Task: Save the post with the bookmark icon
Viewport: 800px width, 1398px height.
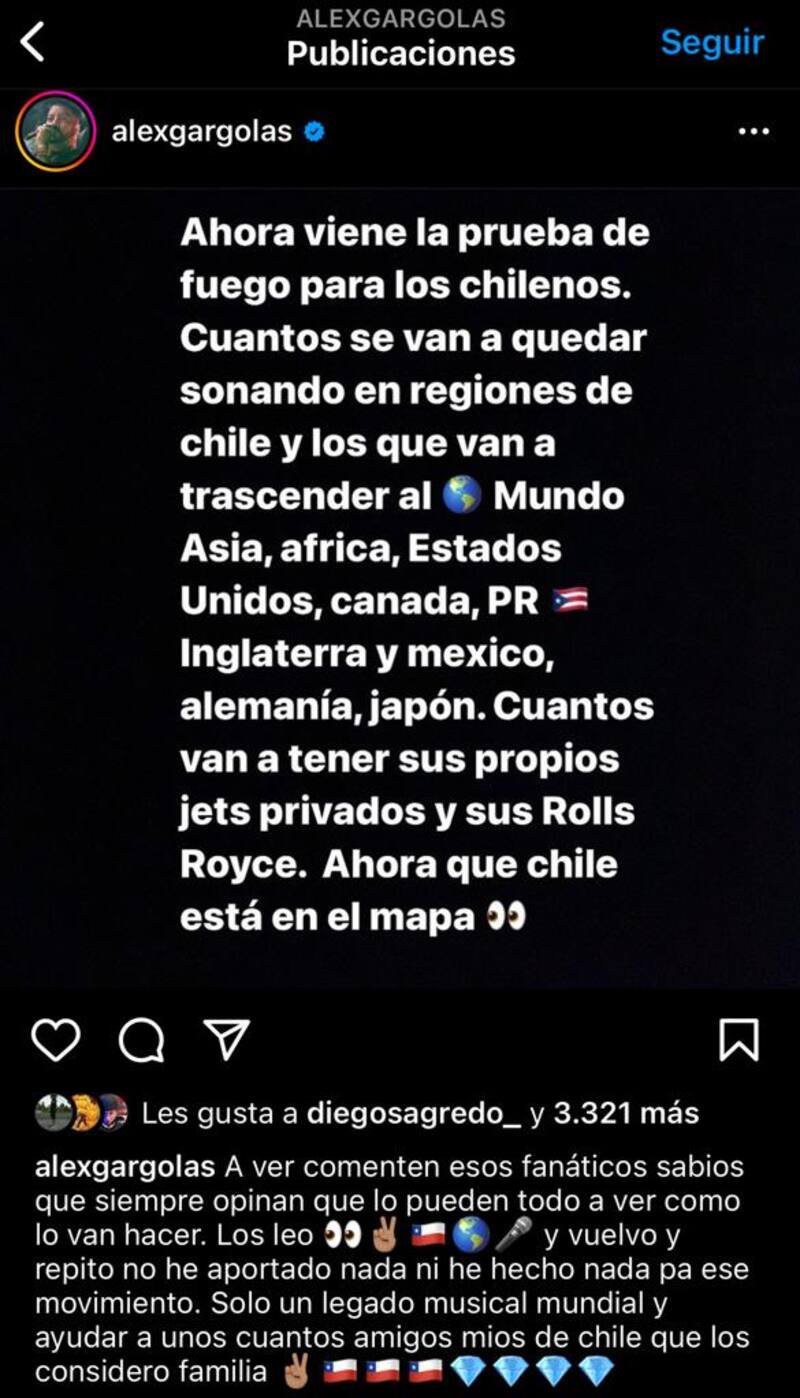Action: 739,1040
